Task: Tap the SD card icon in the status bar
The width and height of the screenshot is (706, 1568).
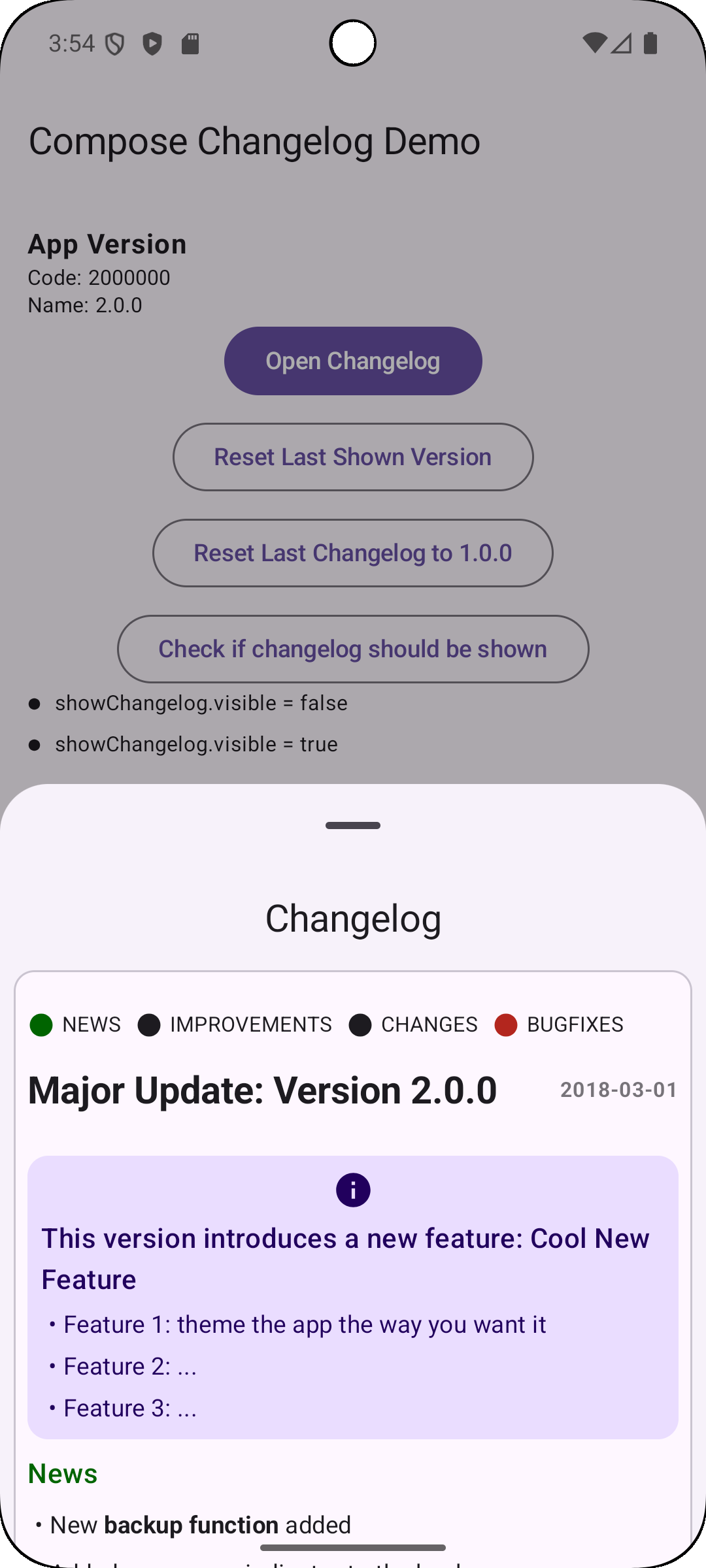Action: click(x=190, y=43)
